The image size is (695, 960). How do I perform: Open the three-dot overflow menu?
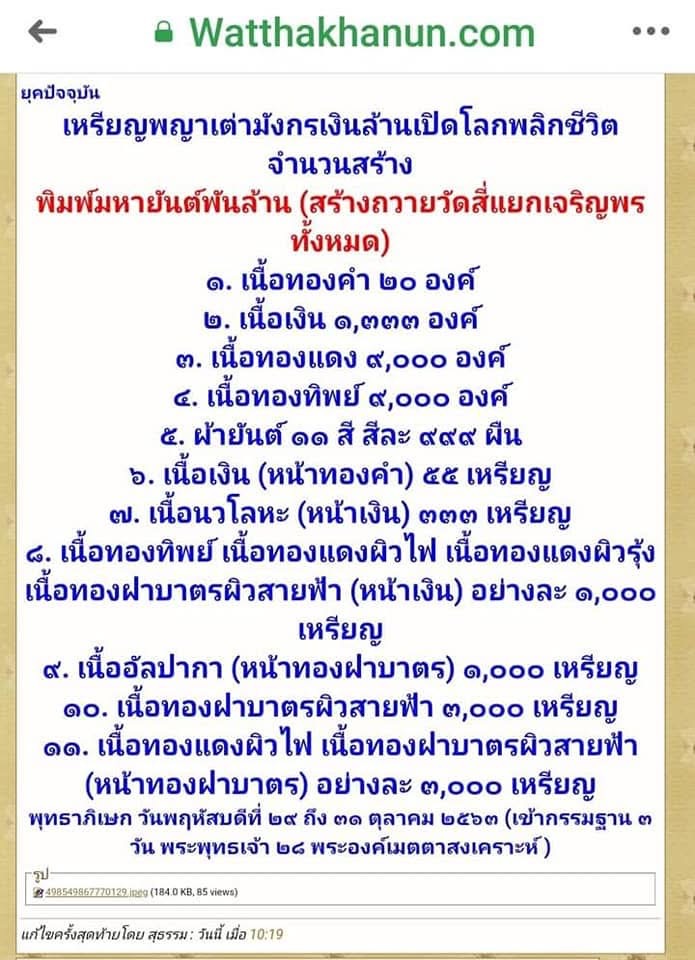pyautogui.click(x=651, y=32)
